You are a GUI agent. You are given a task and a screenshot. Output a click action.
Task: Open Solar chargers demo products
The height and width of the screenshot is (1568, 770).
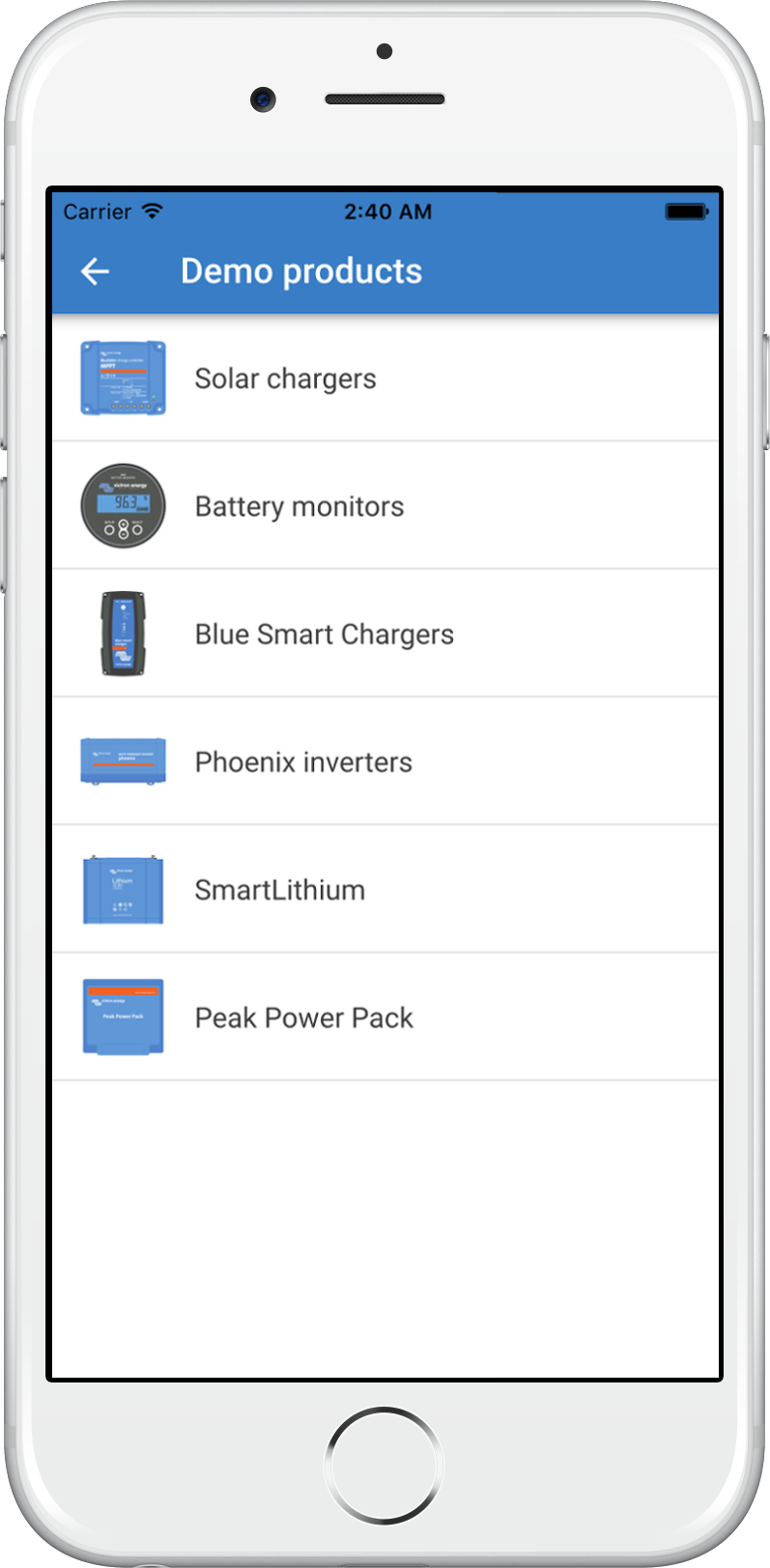tap(286, 379)
